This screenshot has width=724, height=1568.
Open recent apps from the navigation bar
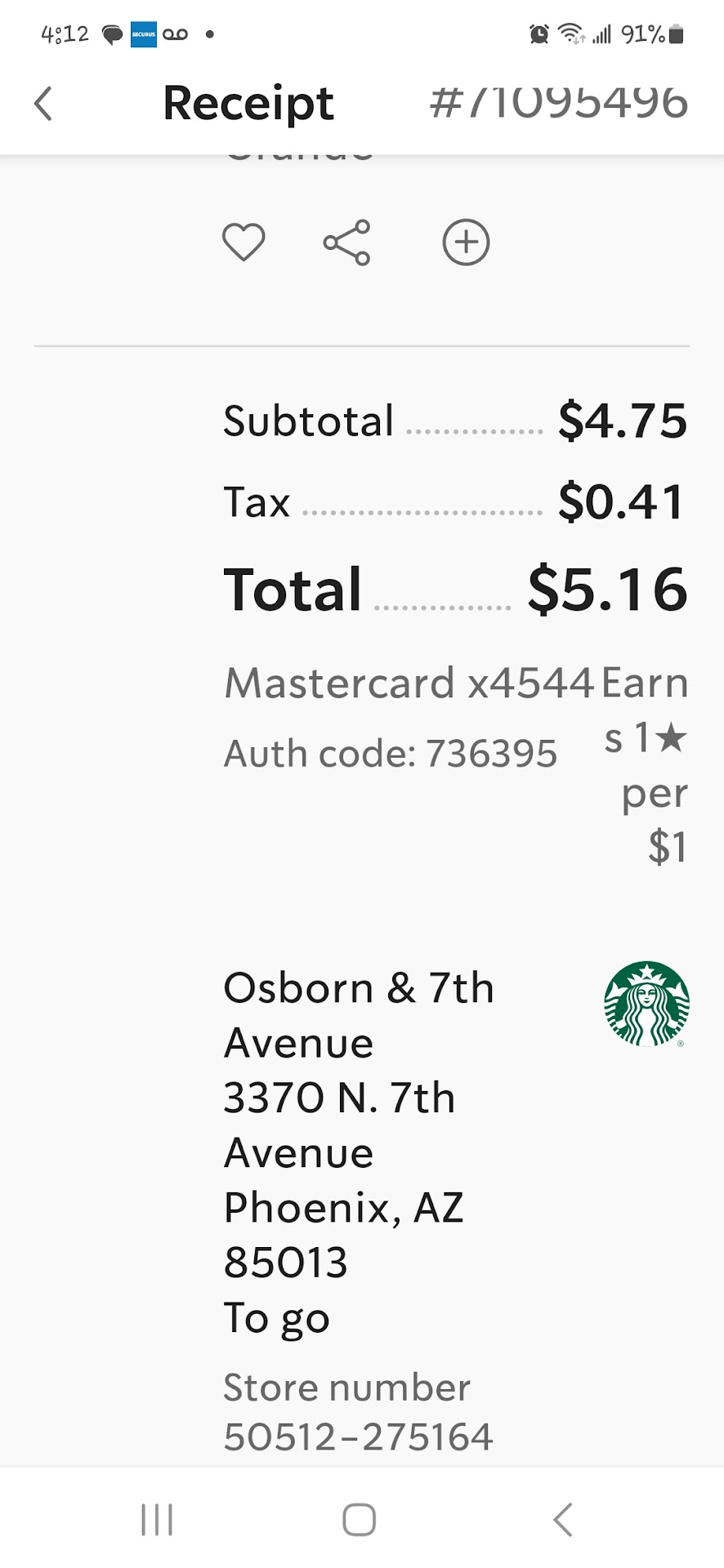point(157,1520)
